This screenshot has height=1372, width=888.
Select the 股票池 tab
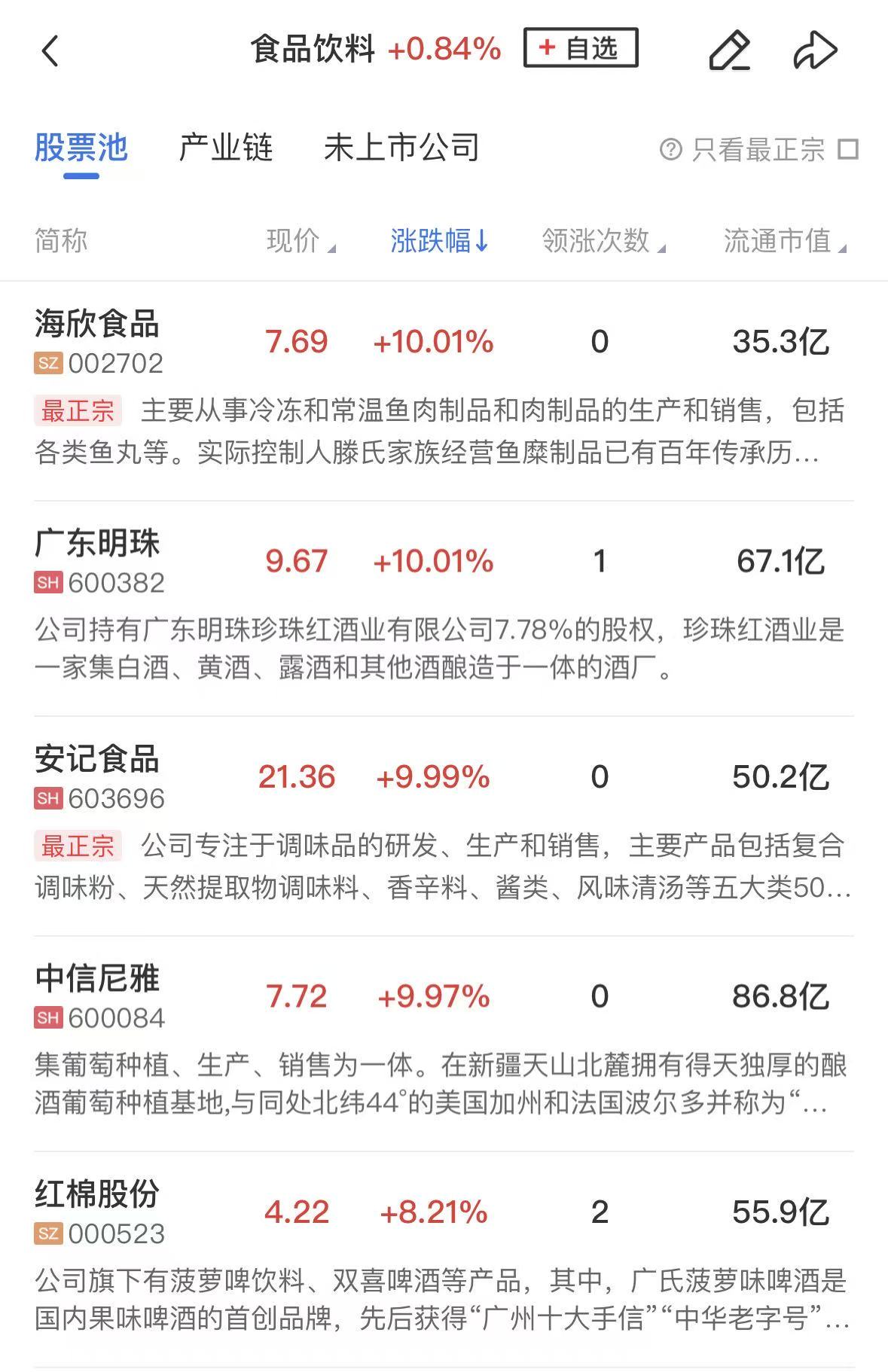tap(81, 148)
